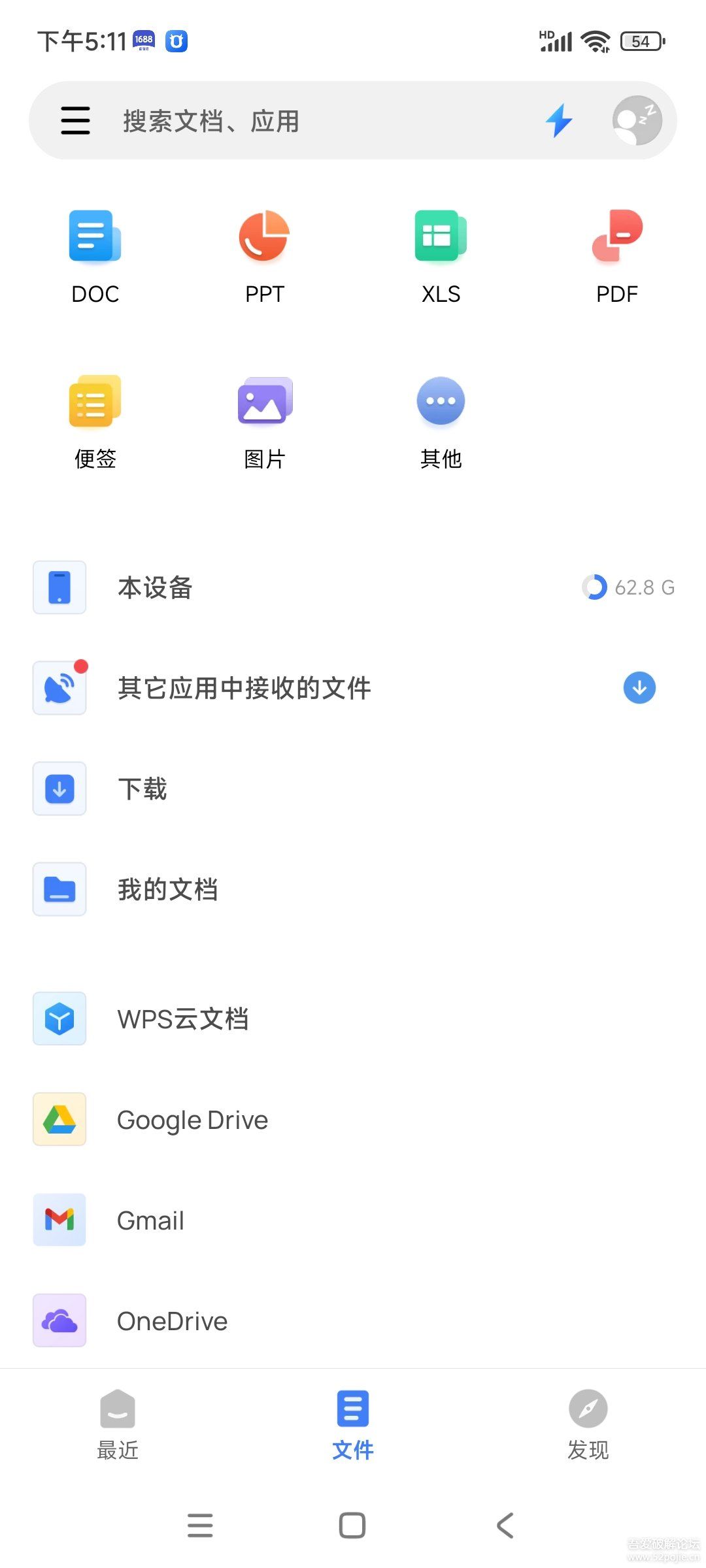Expand 其它应用中接收的文件 arrow

[639, 688]
